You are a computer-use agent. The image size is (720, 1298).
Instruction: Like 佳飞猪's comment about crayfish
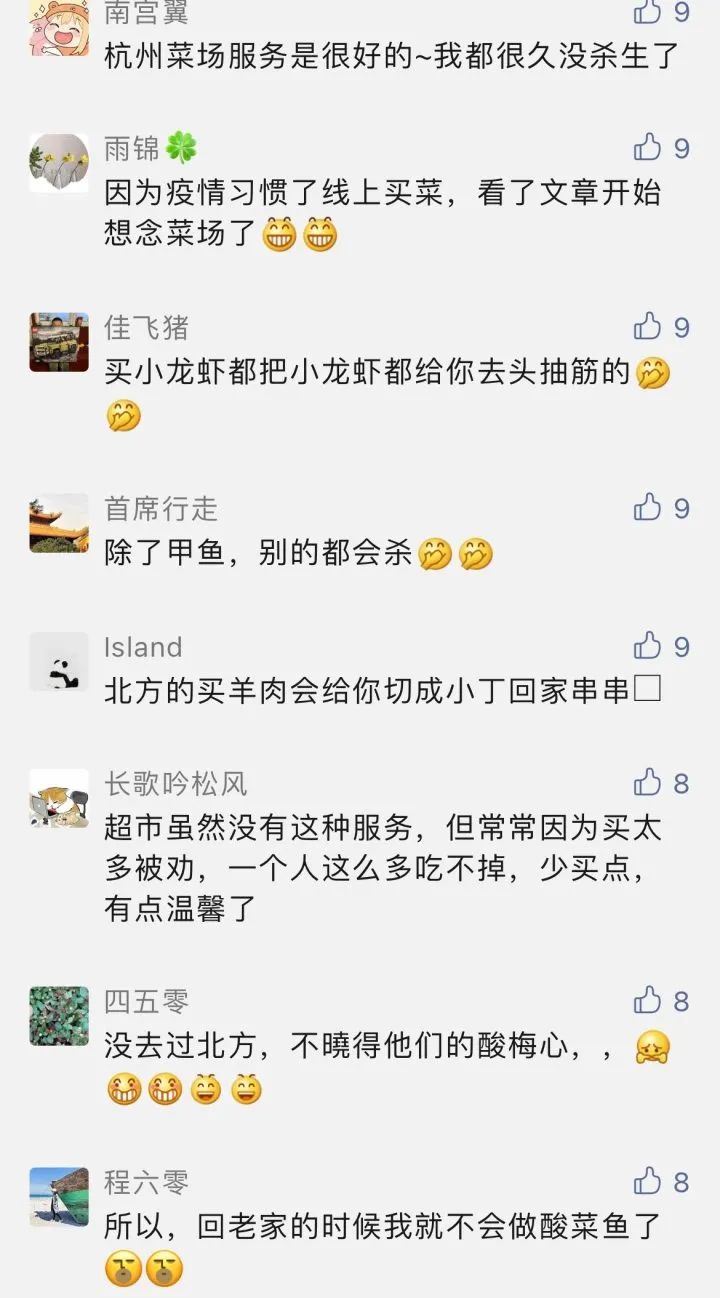648,327
